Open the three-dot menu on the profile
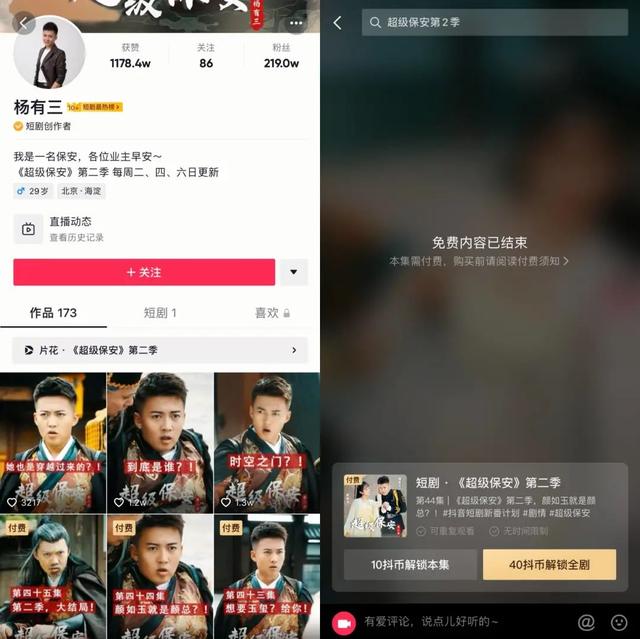This screenshot has width=640, height=639. pos(295,23)
